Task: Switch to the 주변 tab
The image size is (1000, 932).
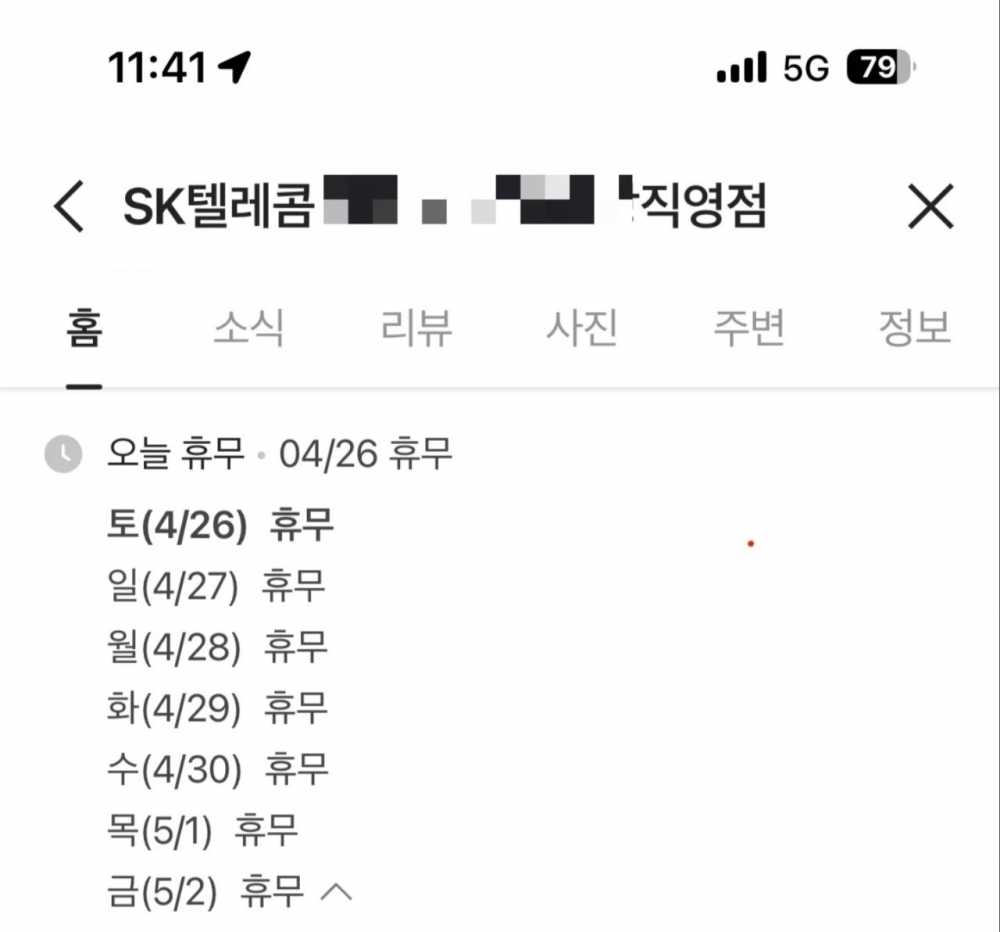Action: click(x=748, y=328)
